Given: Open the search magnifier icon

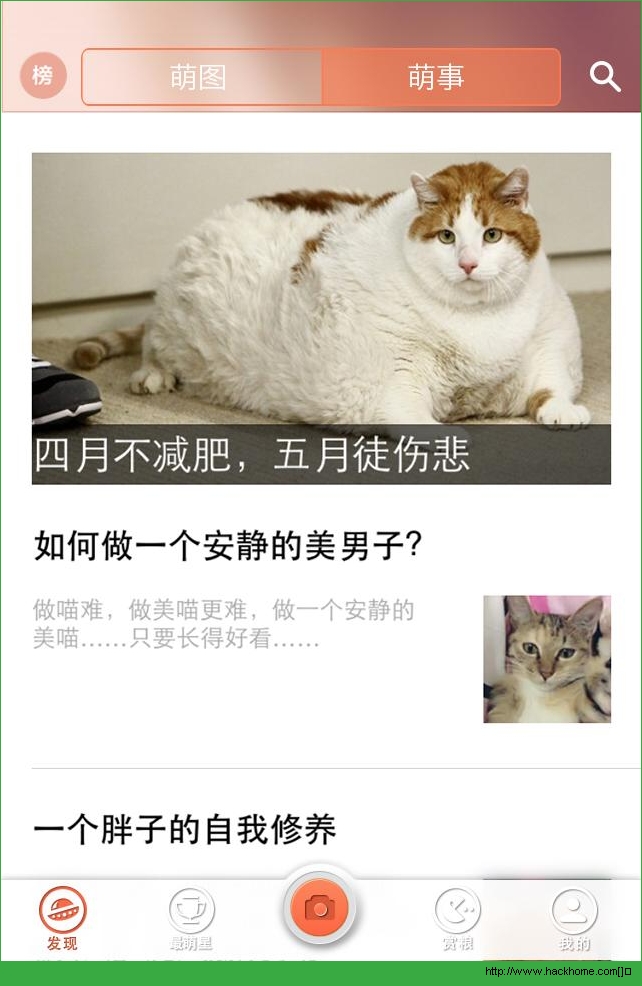Looking at the screenshot, I should [605, 77].
